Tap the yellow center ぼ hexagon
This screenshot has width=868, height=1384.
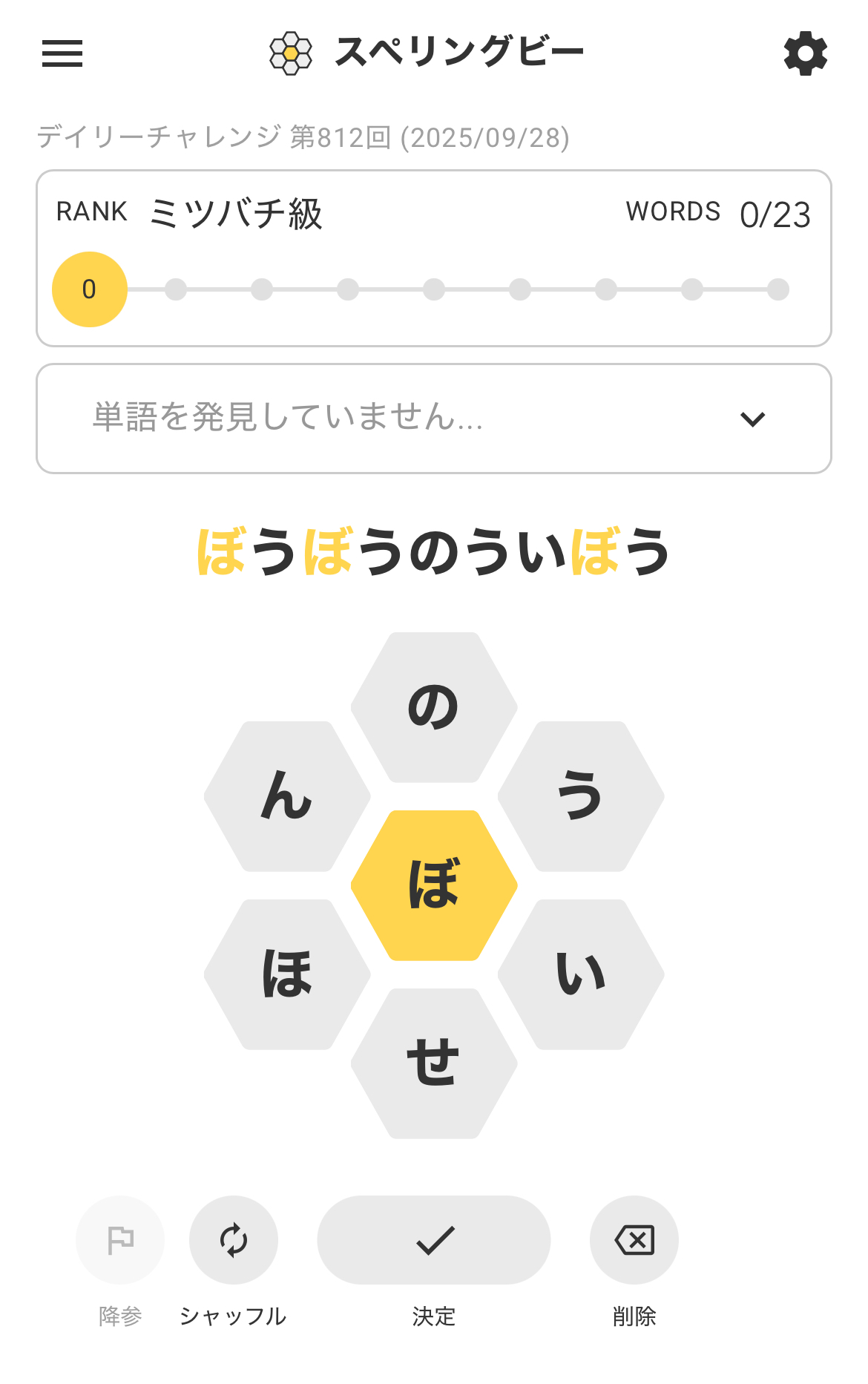coord(434,885)
